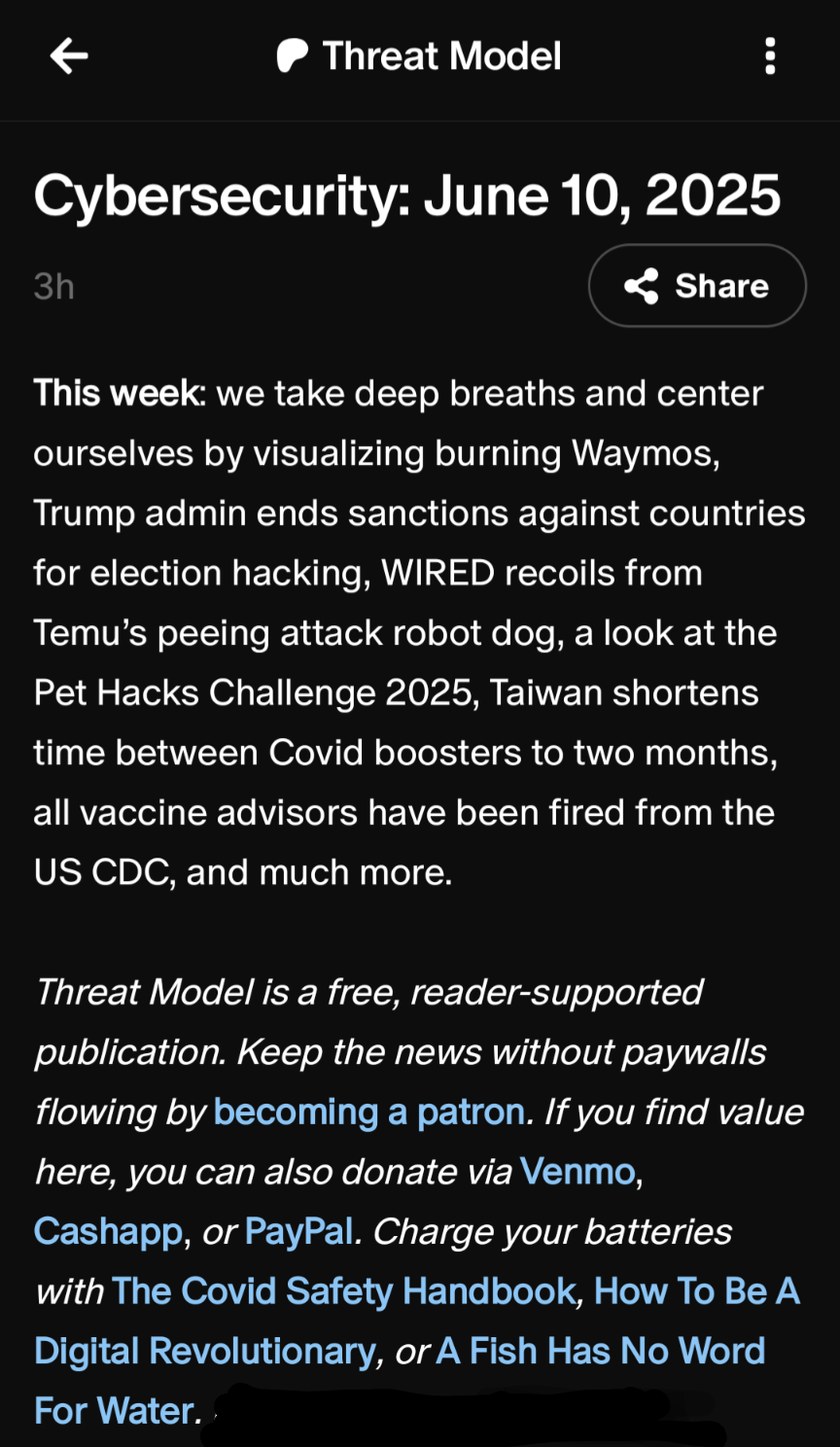Viewport: 840px width, 1447px height.
Task: Open The Covid Safety Handbook link
Action: [x=344, y=1291]
